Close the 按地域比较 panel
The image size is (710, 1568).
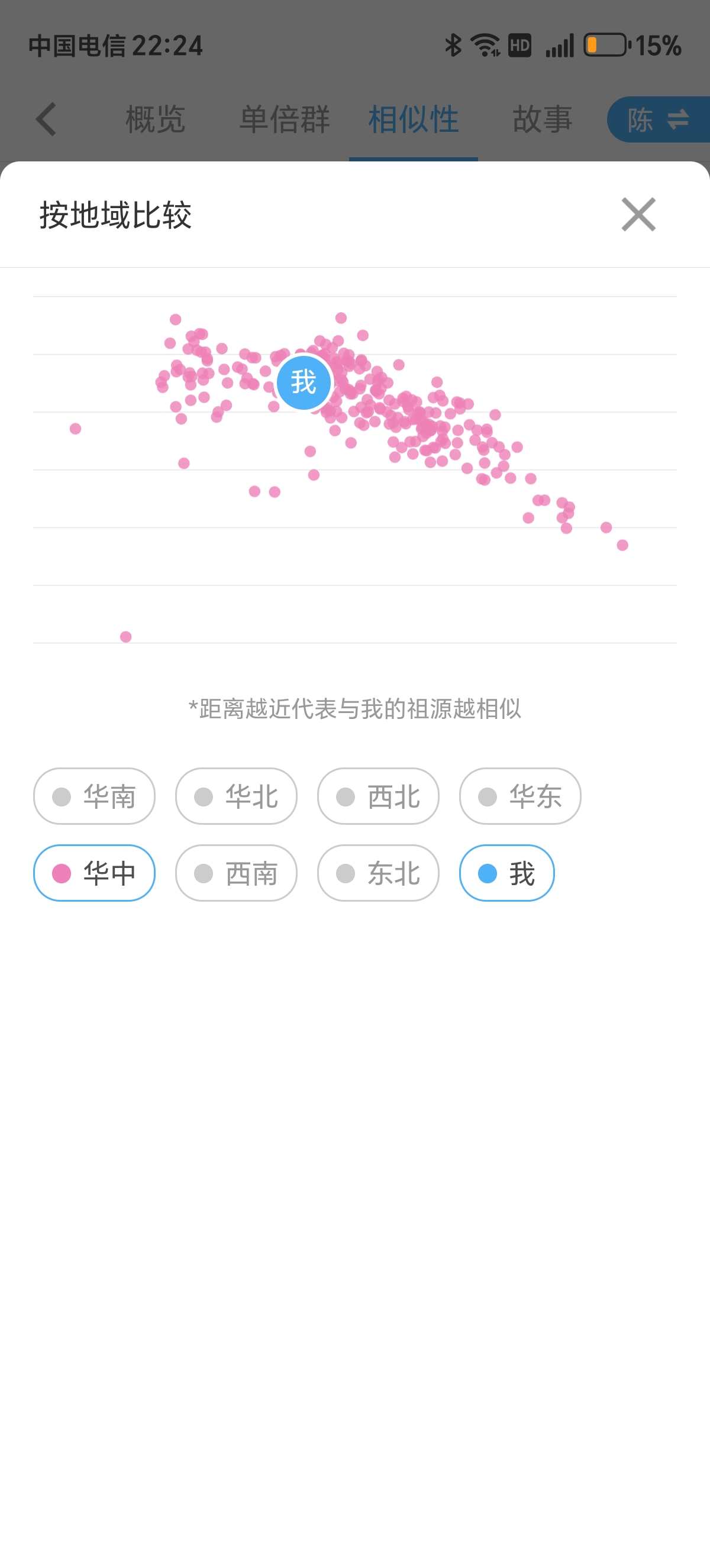[x=638, y=214]
